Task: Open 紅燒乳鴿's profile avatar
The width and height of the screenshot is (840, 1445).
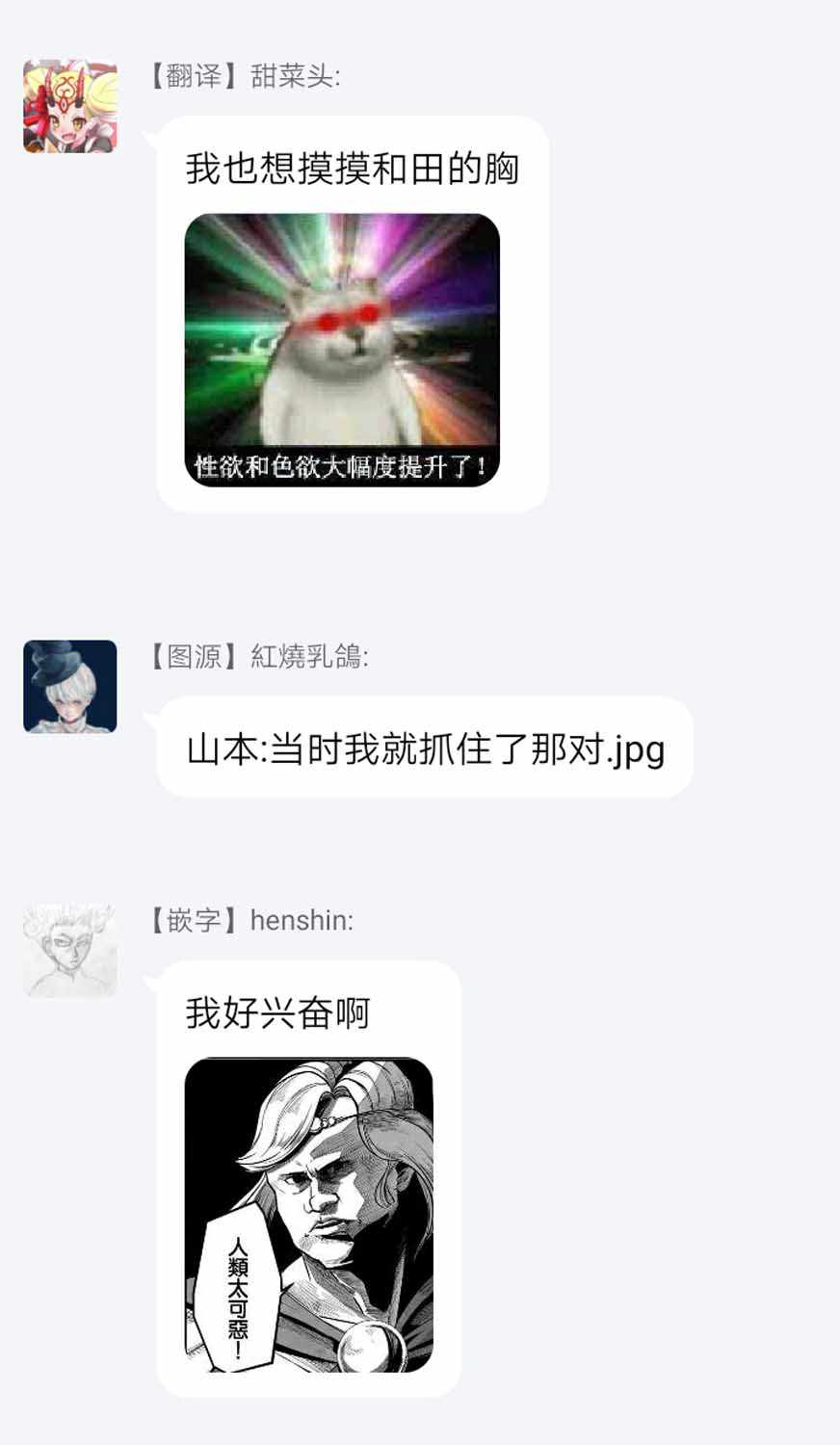Action: 70,687
